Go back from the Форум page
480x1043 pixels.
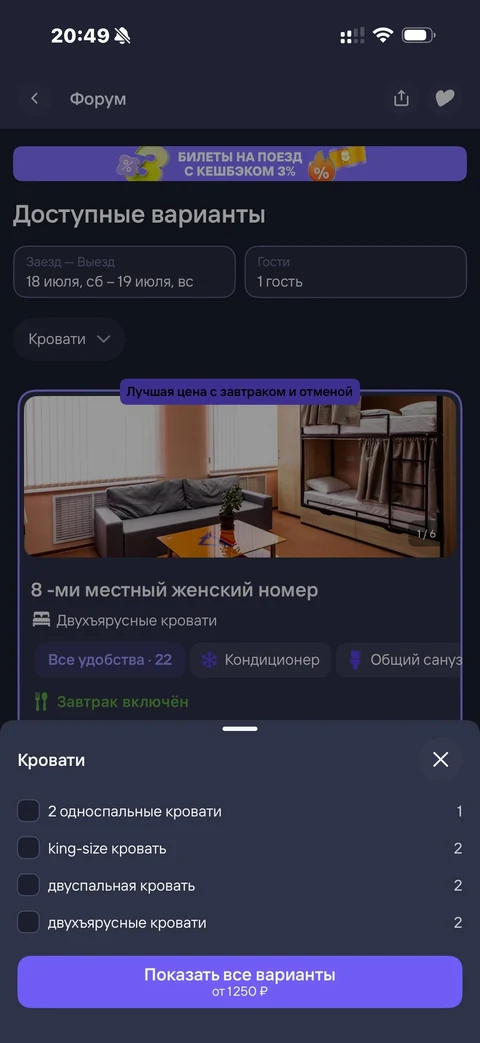click(x=35, y=99)
